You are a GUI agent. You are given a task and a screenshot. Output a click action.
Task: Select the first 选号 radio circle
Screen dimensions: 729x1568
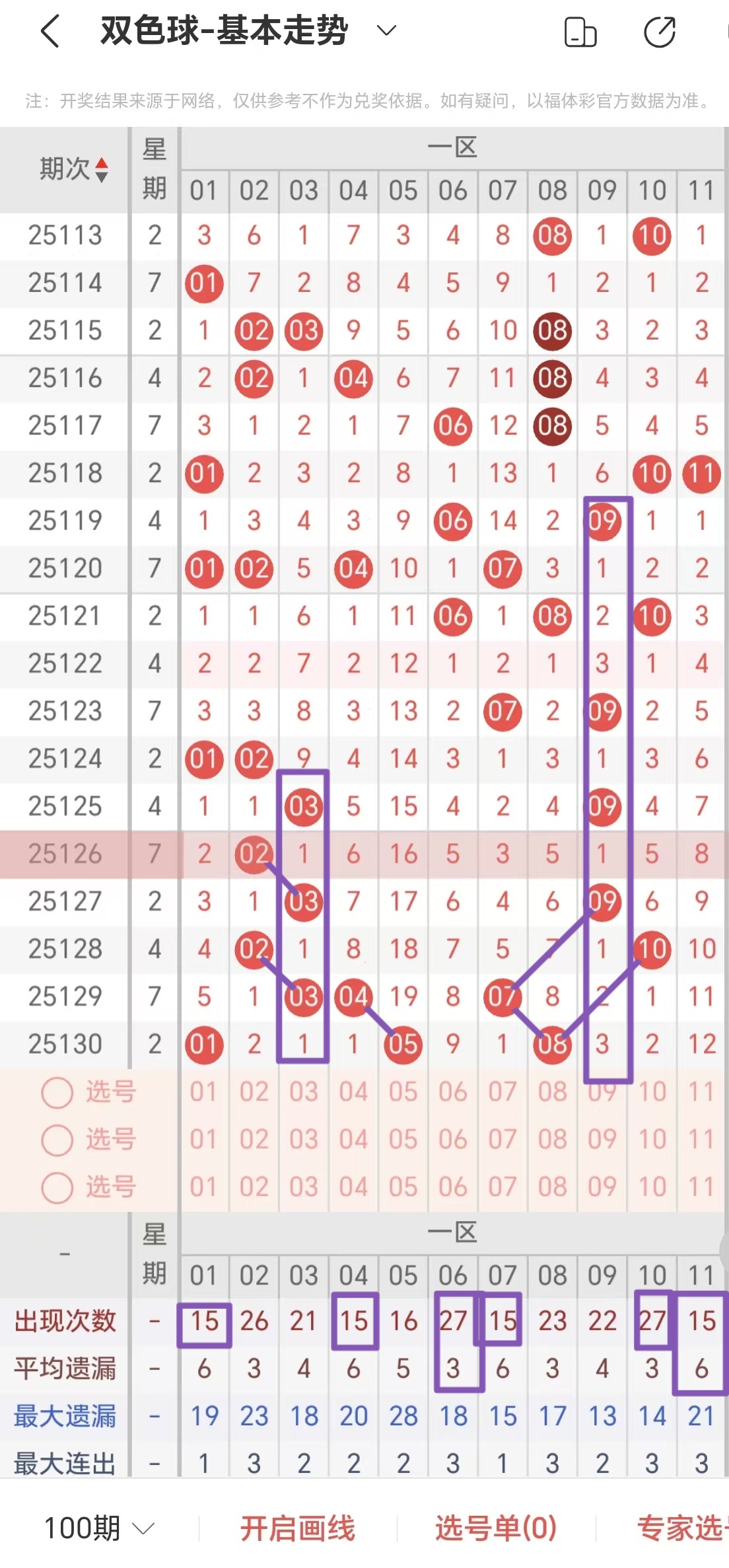tap(56, 1093)
